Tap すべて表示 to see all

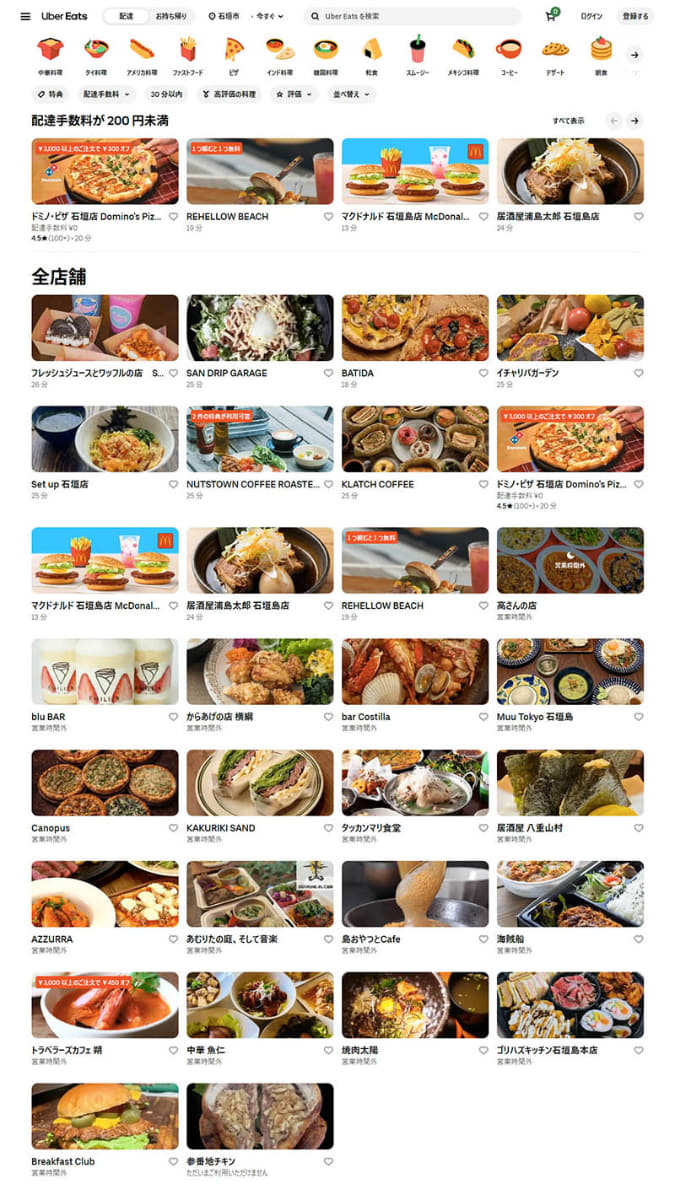568,121
